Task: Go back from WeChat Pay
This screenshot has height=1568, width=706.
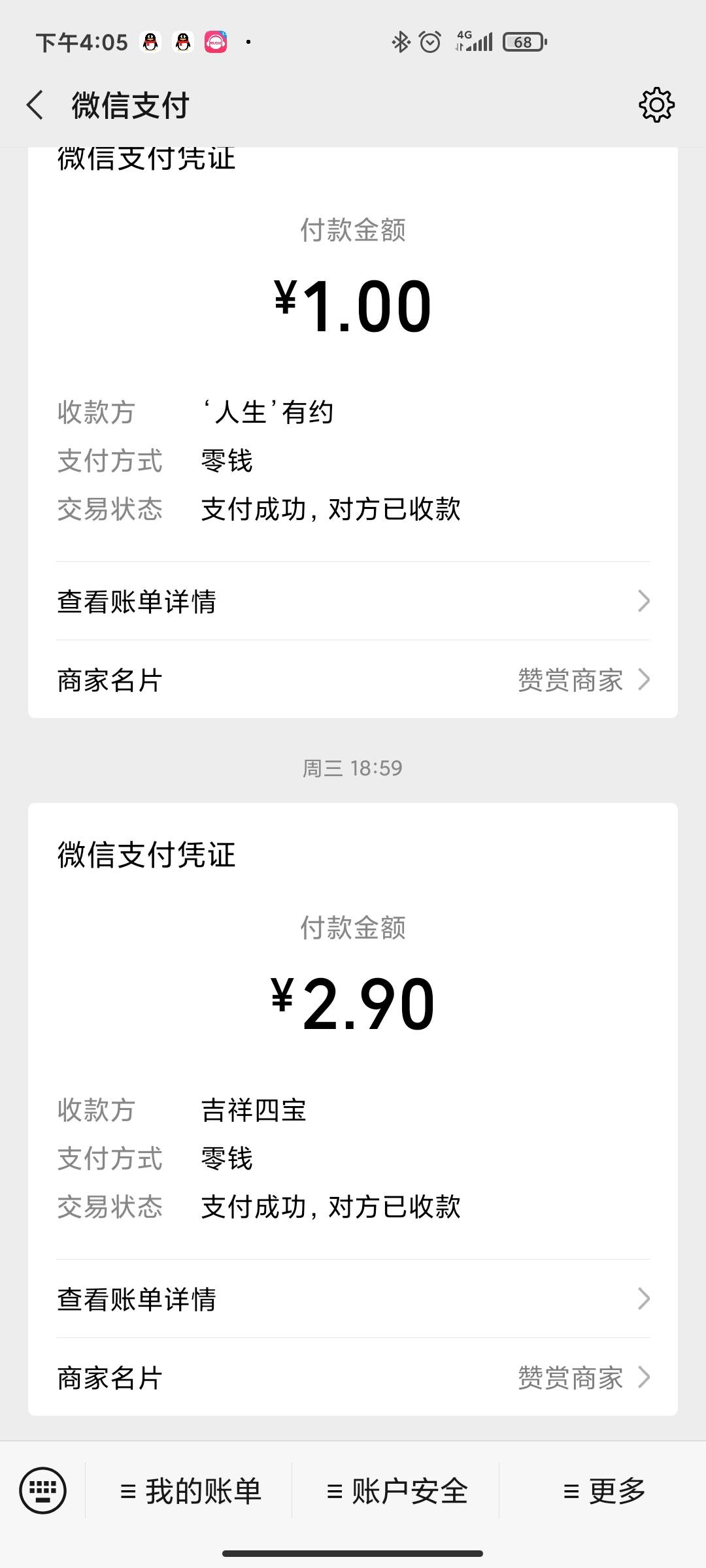Action: (x=35, y=105)
